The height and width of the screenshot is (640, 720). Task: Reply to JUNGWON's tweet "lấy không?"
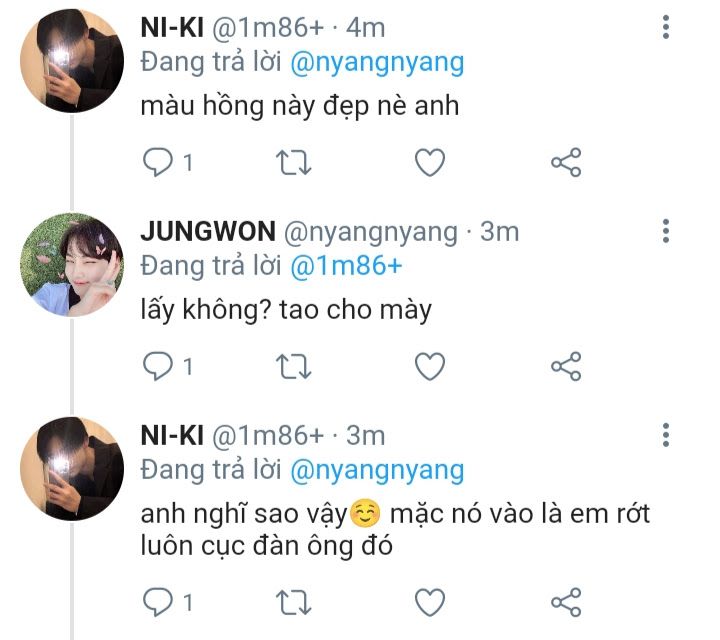pos(159,366)
